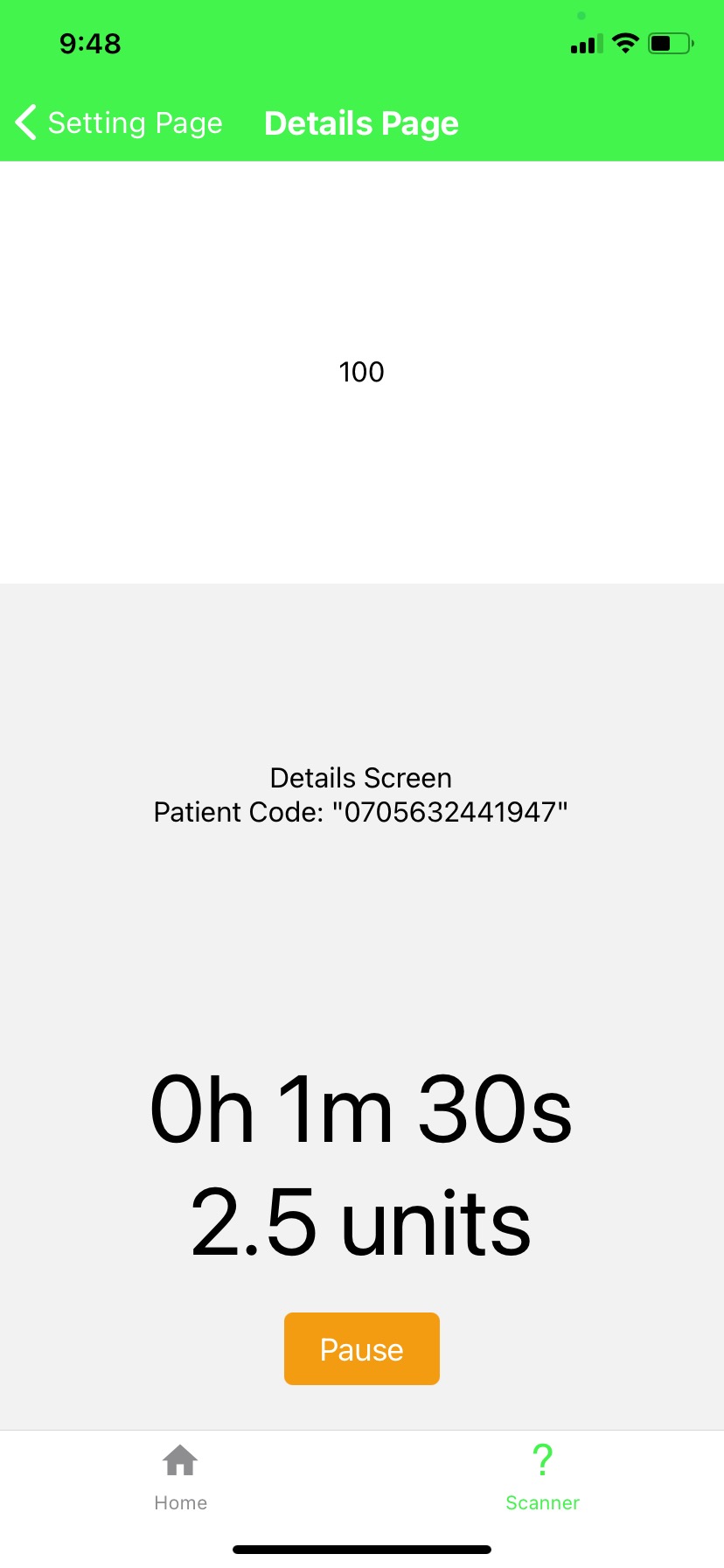Image resolution: width=724 pixels, height=1568 pixels.
Task: Go back to Setting Page
Action: coord(120,122)
